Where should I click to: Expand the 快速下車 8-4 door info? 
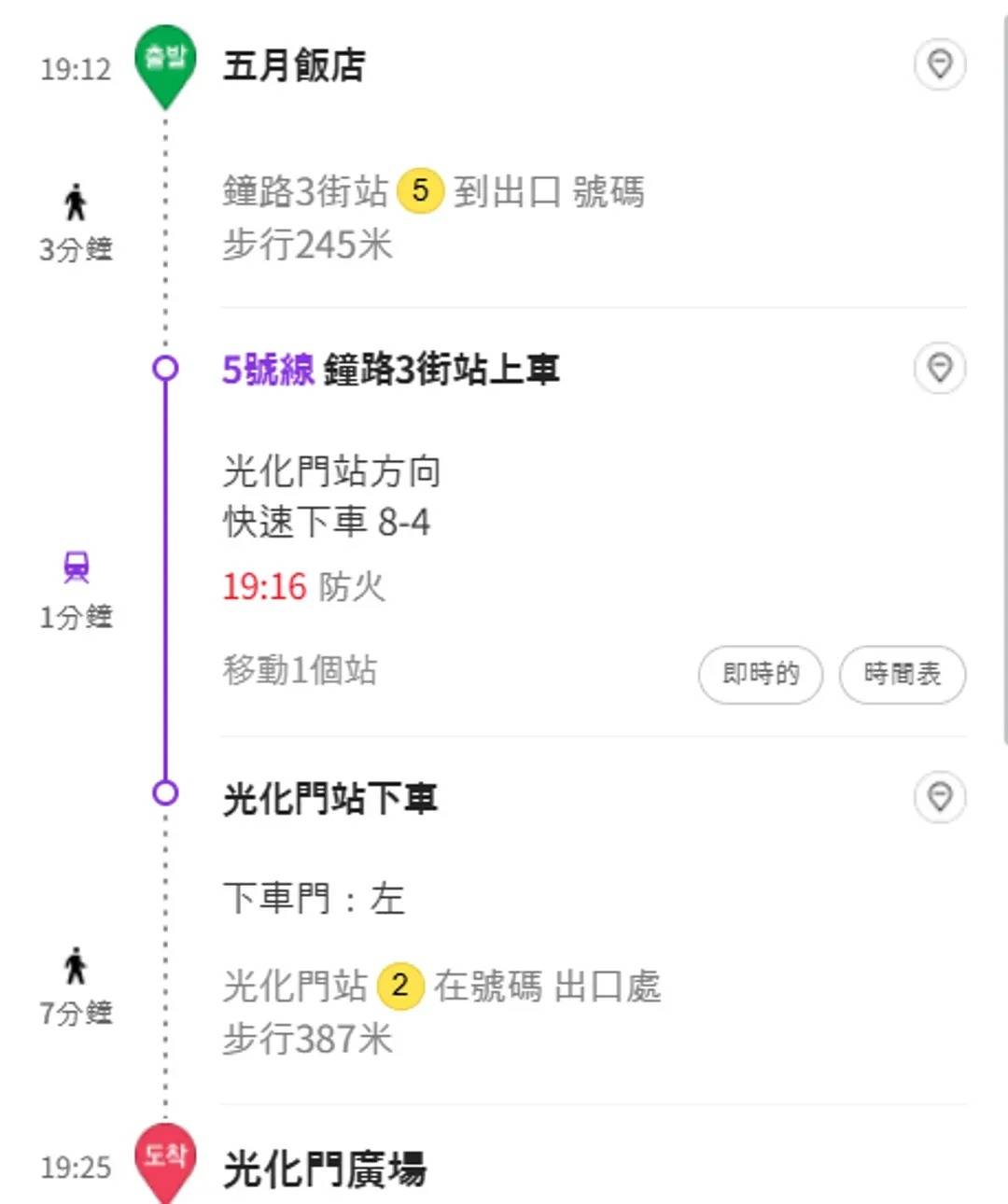[x=329, y=523]
